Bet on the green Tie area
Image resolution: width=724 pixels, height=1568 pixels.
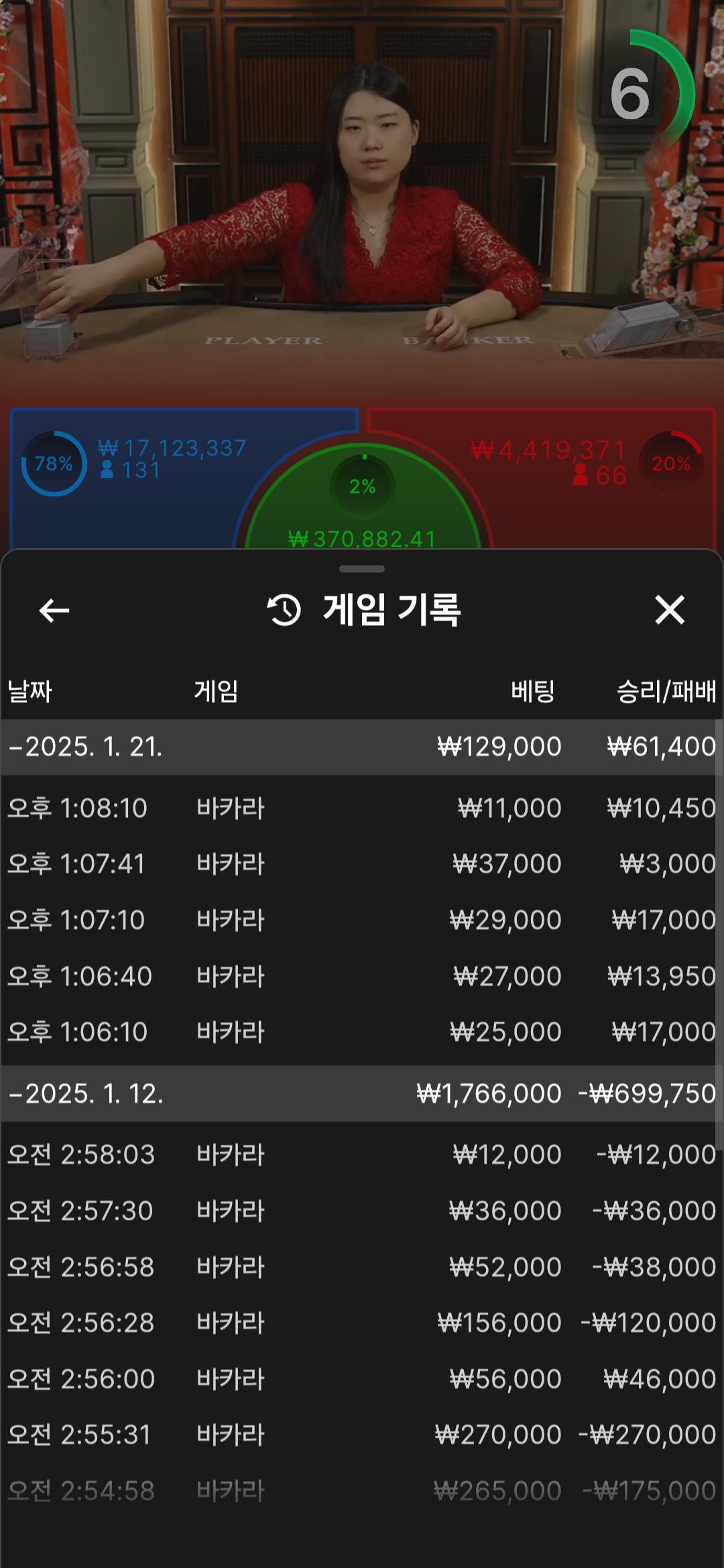click(363, 509)
